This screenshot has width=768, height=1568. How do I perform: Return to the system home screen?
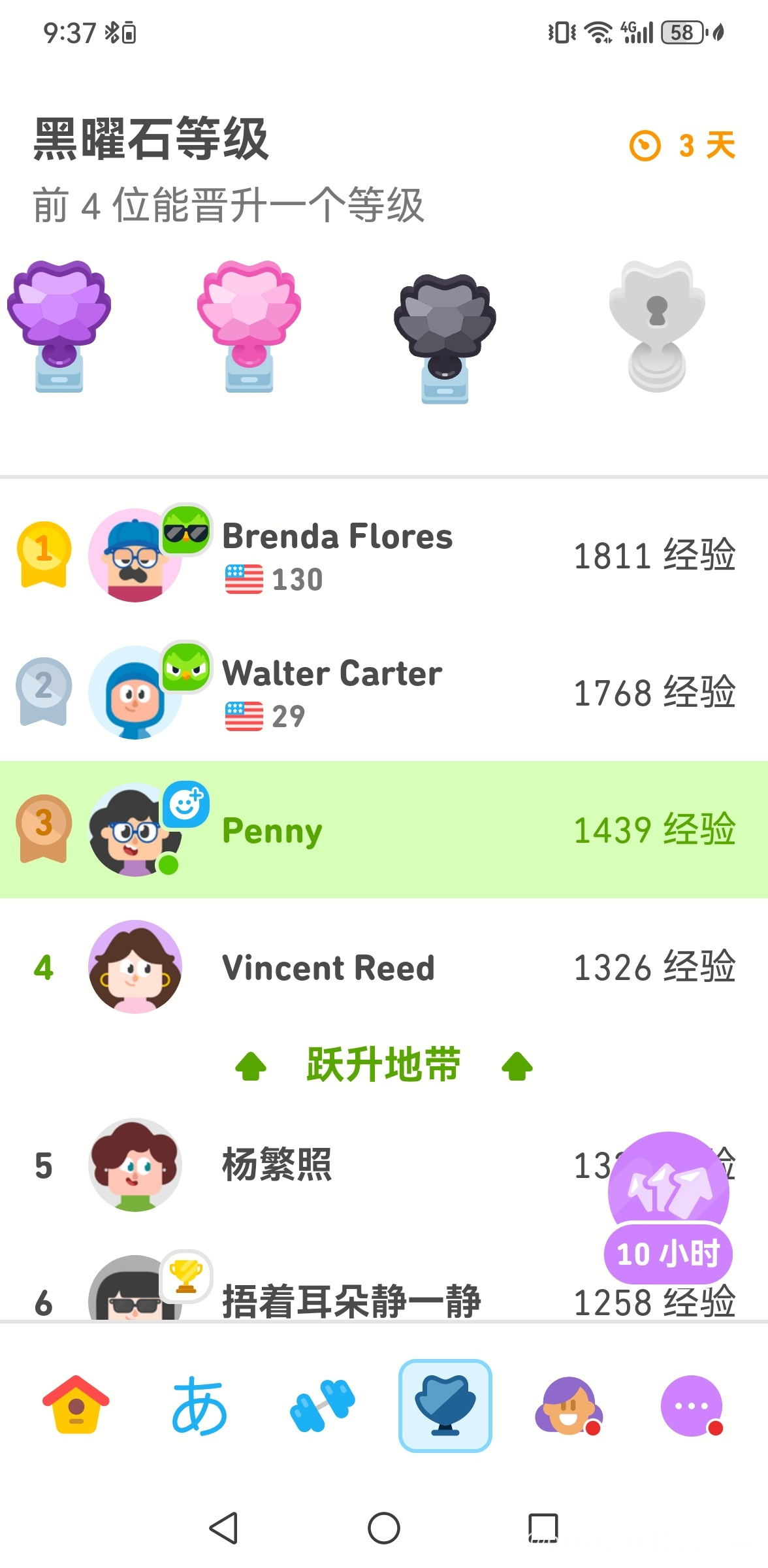click(x=384, y=1528)
